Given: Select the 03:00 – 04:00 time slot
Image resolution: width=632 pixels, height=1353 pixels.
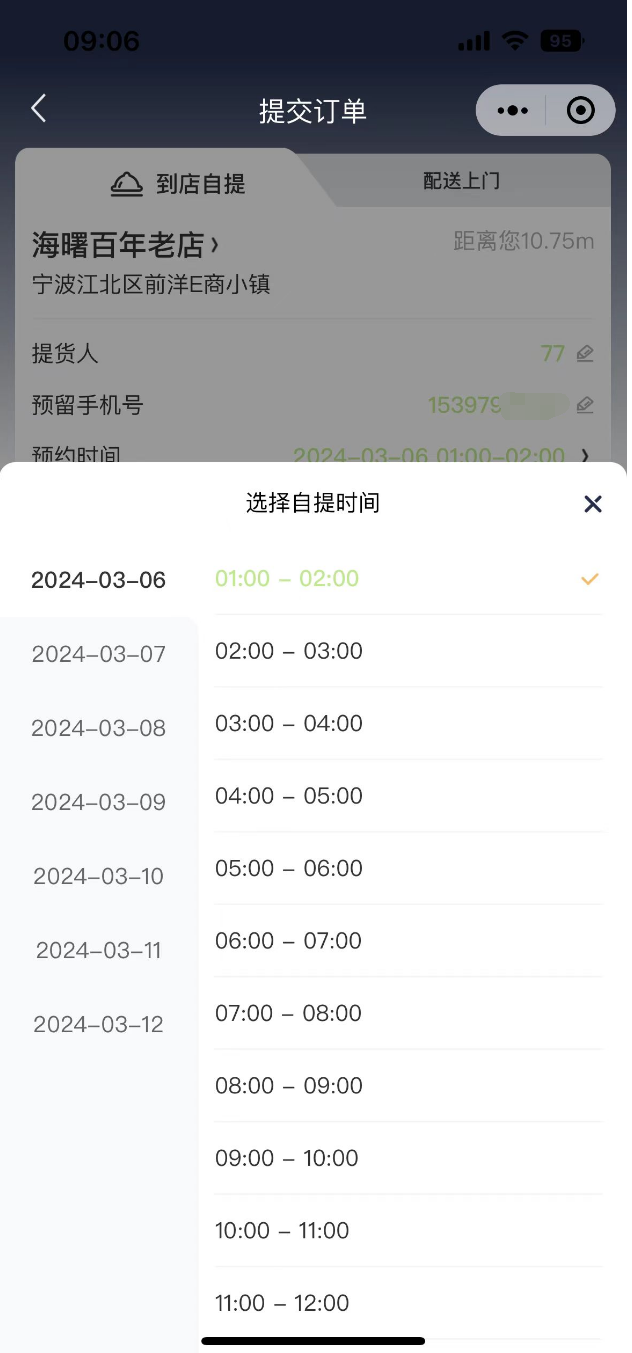Looking at the screenshot, I should (x=409, y=723).
